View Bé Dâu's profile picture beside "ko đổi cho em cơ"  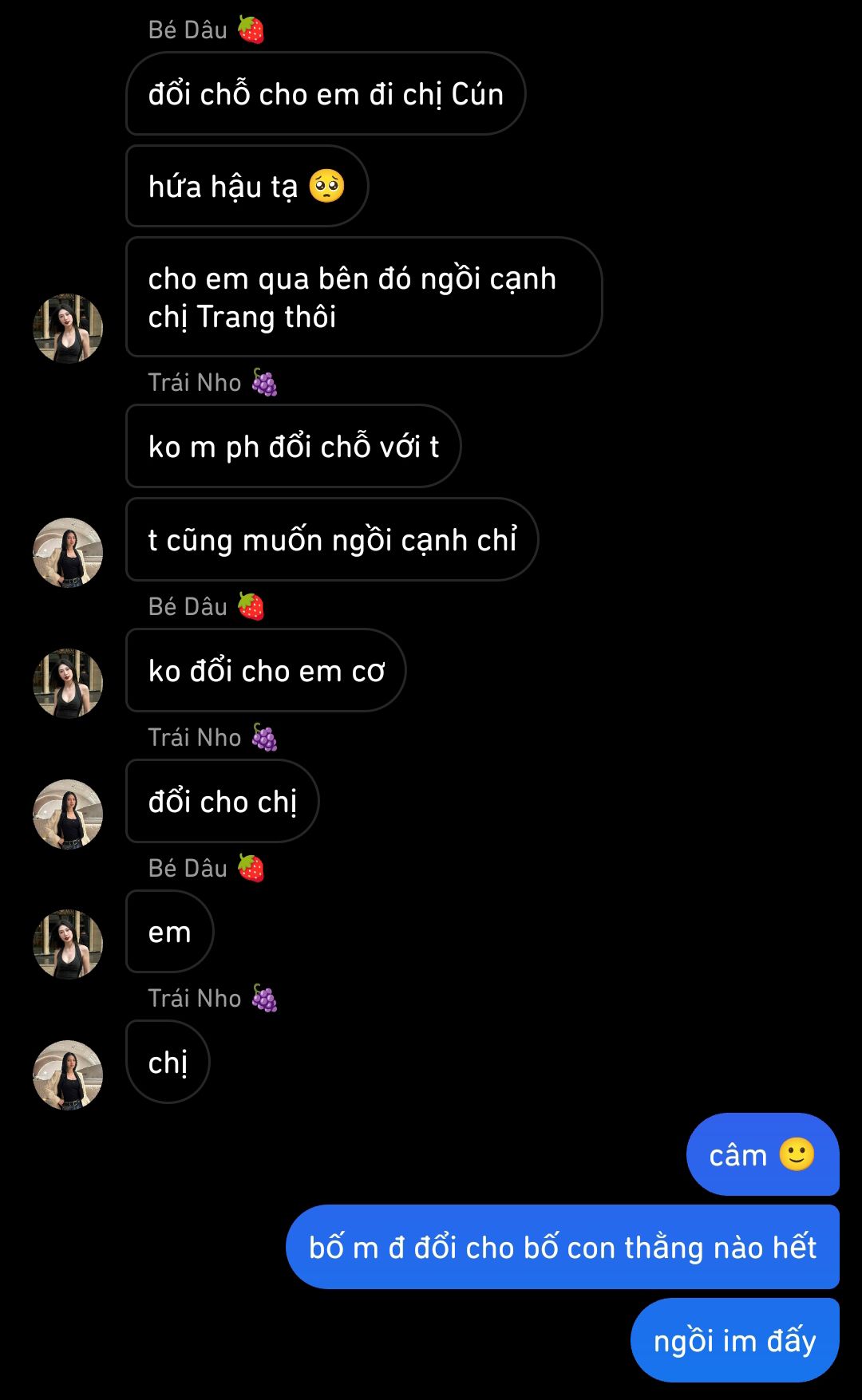point(68,683)
